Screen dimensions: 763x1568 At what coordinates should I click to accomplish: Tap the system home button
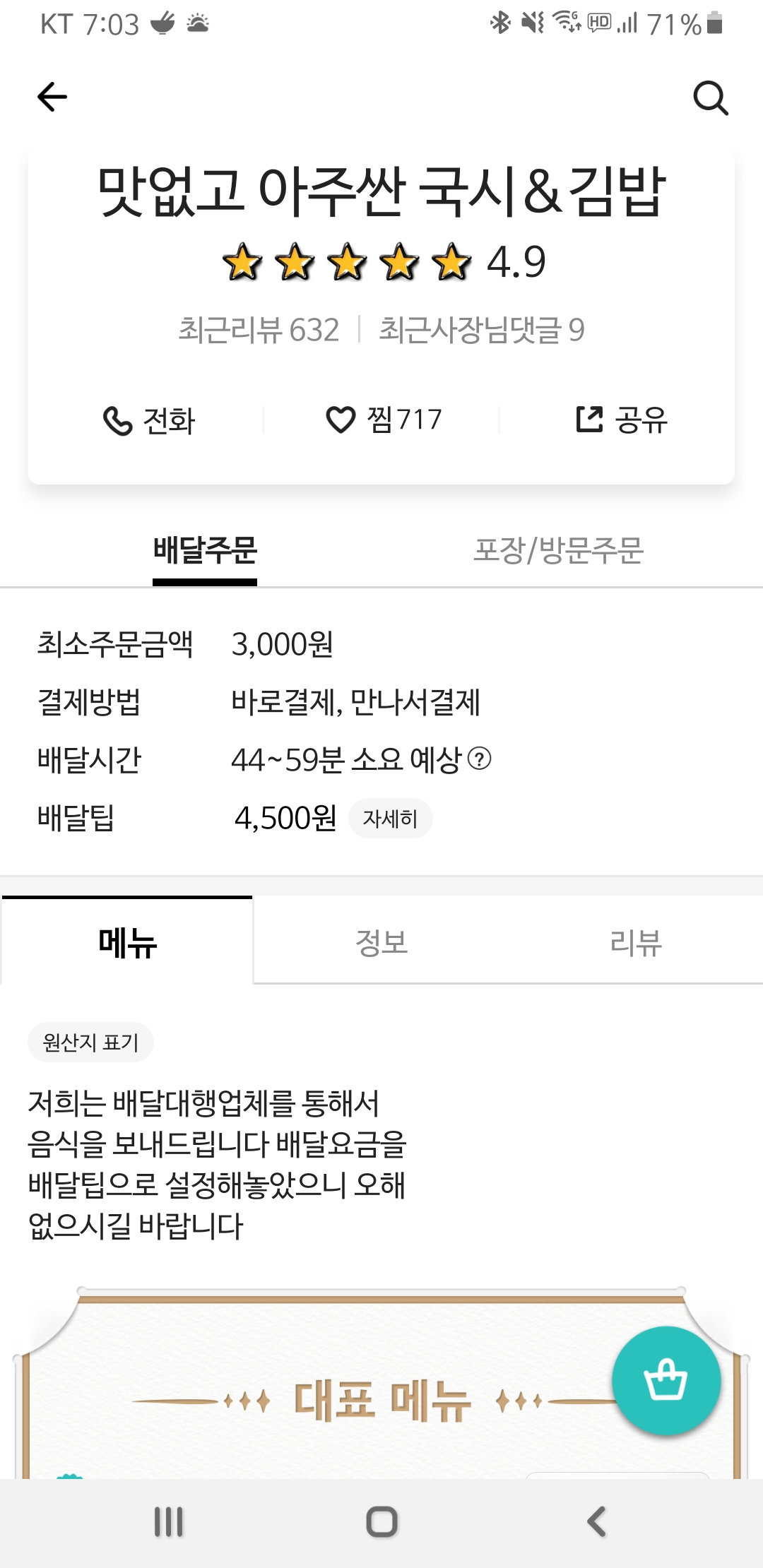tap(381, 1521)
